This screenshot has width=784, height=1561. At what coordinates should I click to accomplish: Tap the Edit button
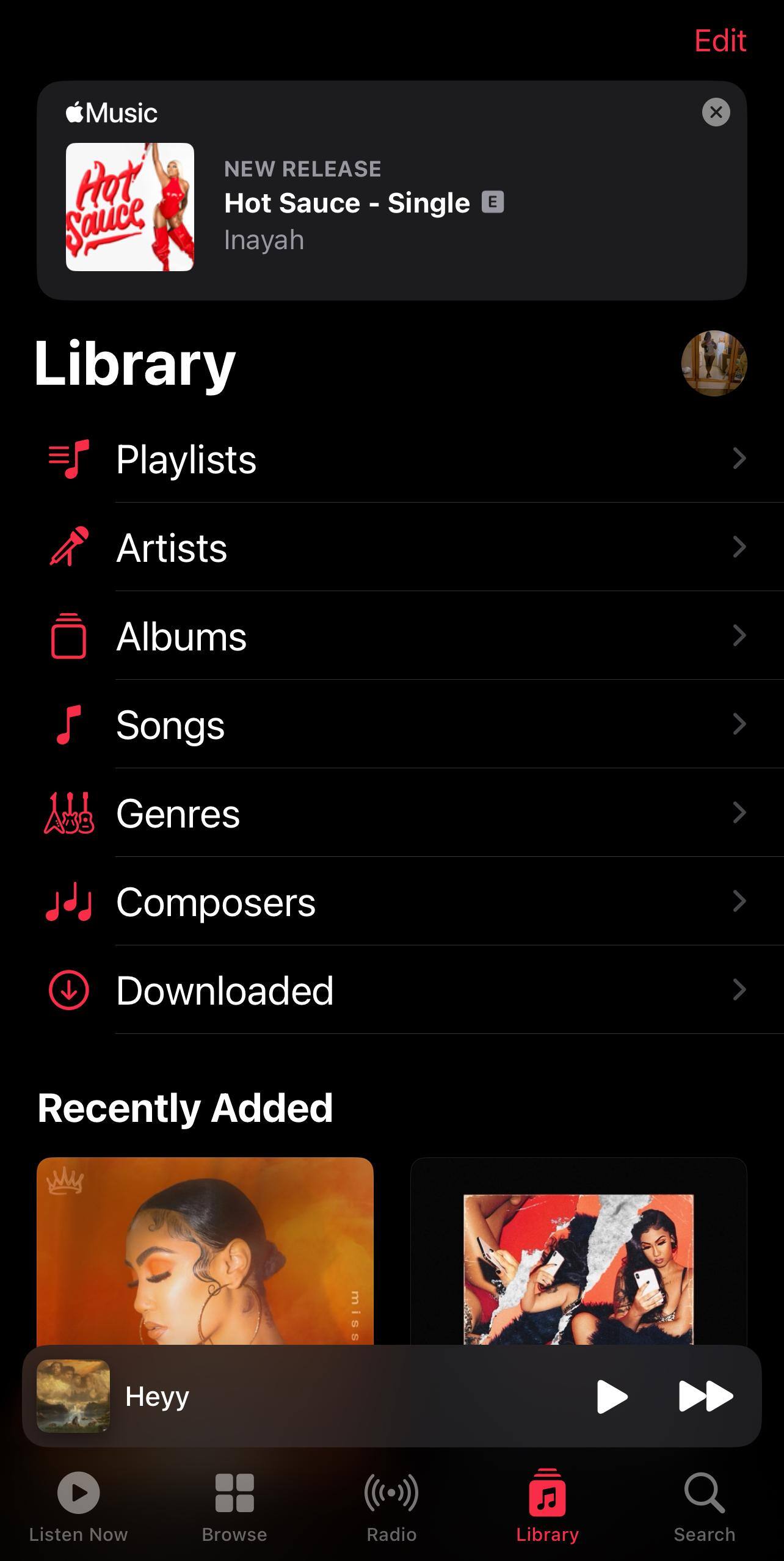coord(720,41)
